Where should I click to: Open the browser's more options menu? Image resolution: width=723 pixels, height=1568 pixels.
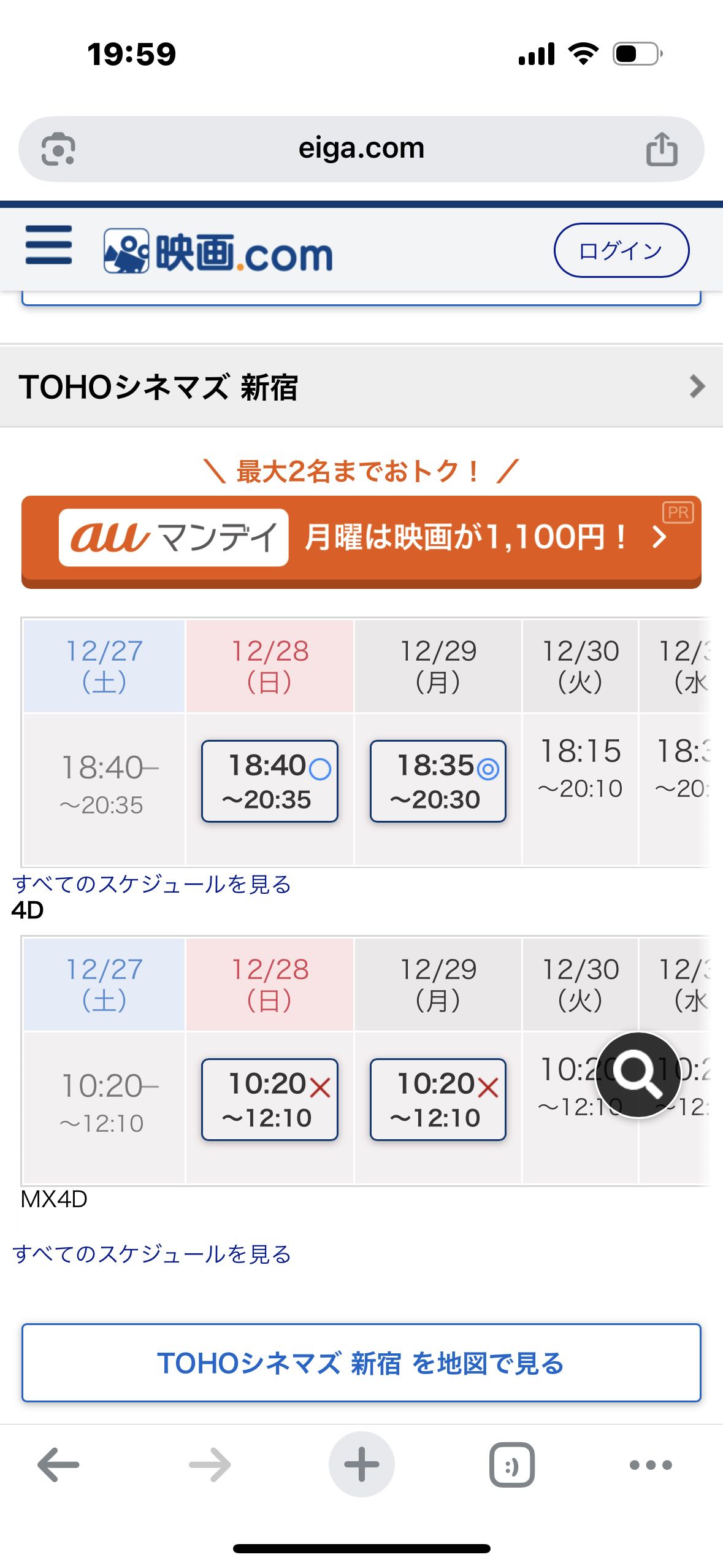(651, 1464)
